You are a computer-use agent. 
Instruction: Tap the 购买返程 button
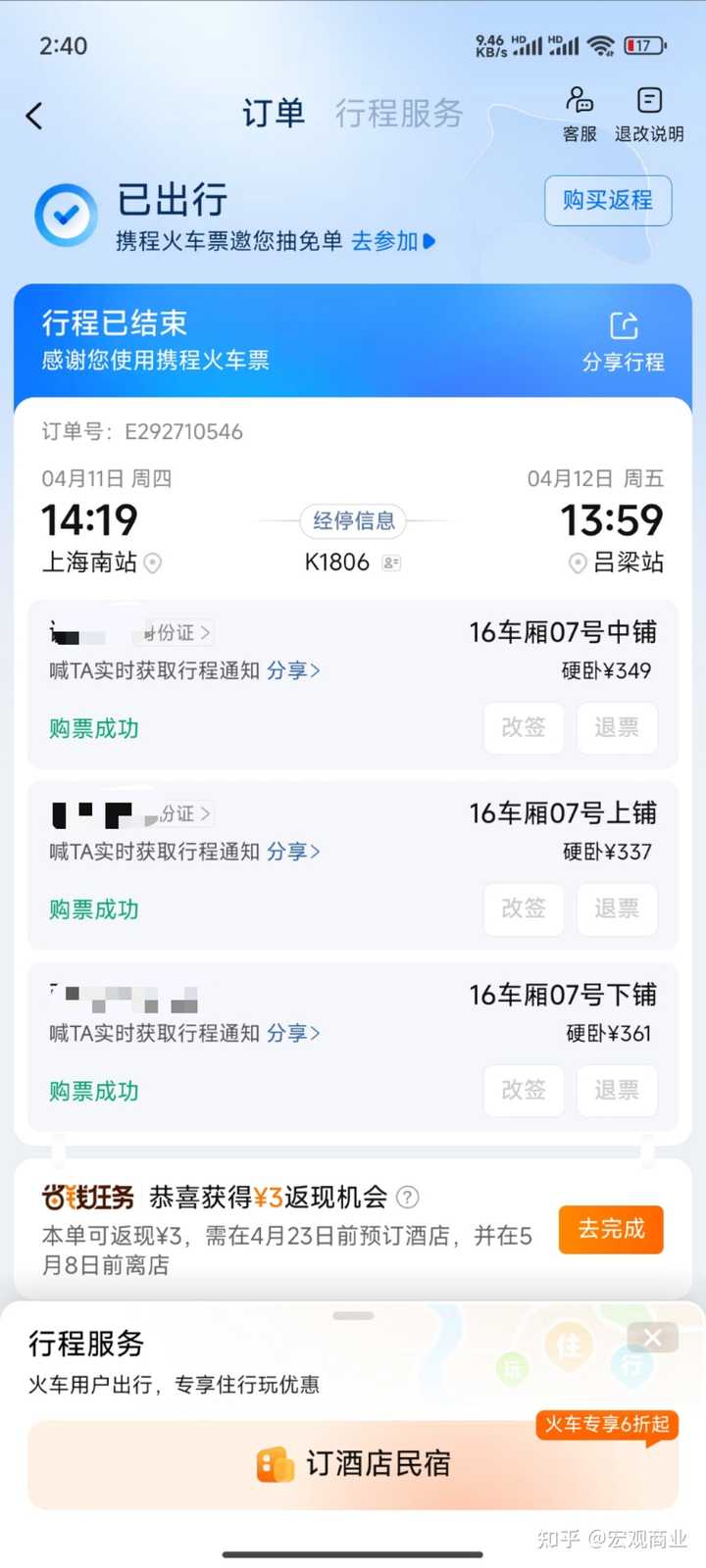608,200
